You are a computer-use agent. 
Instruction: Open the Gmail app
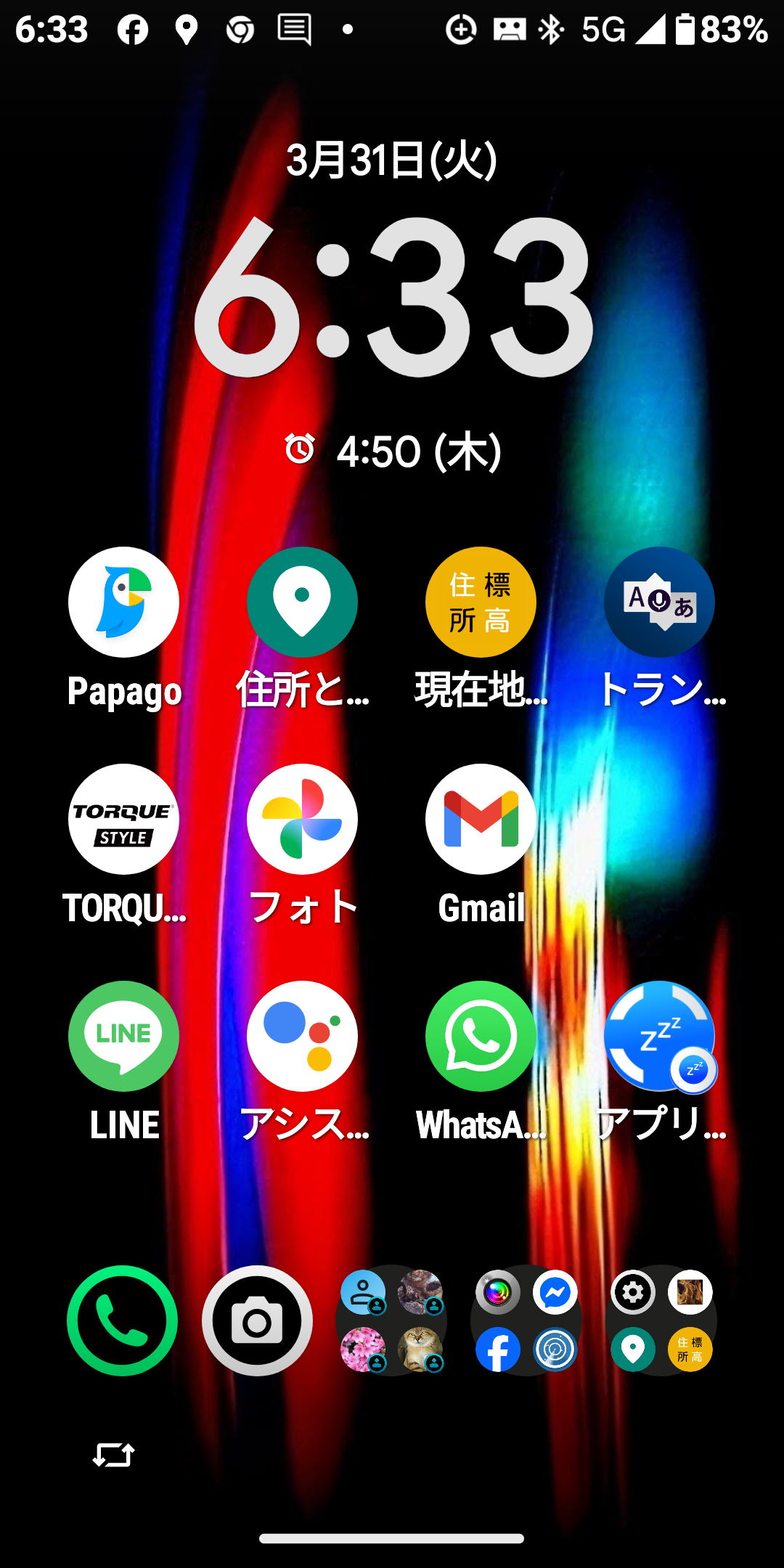(x=481, y=820)
